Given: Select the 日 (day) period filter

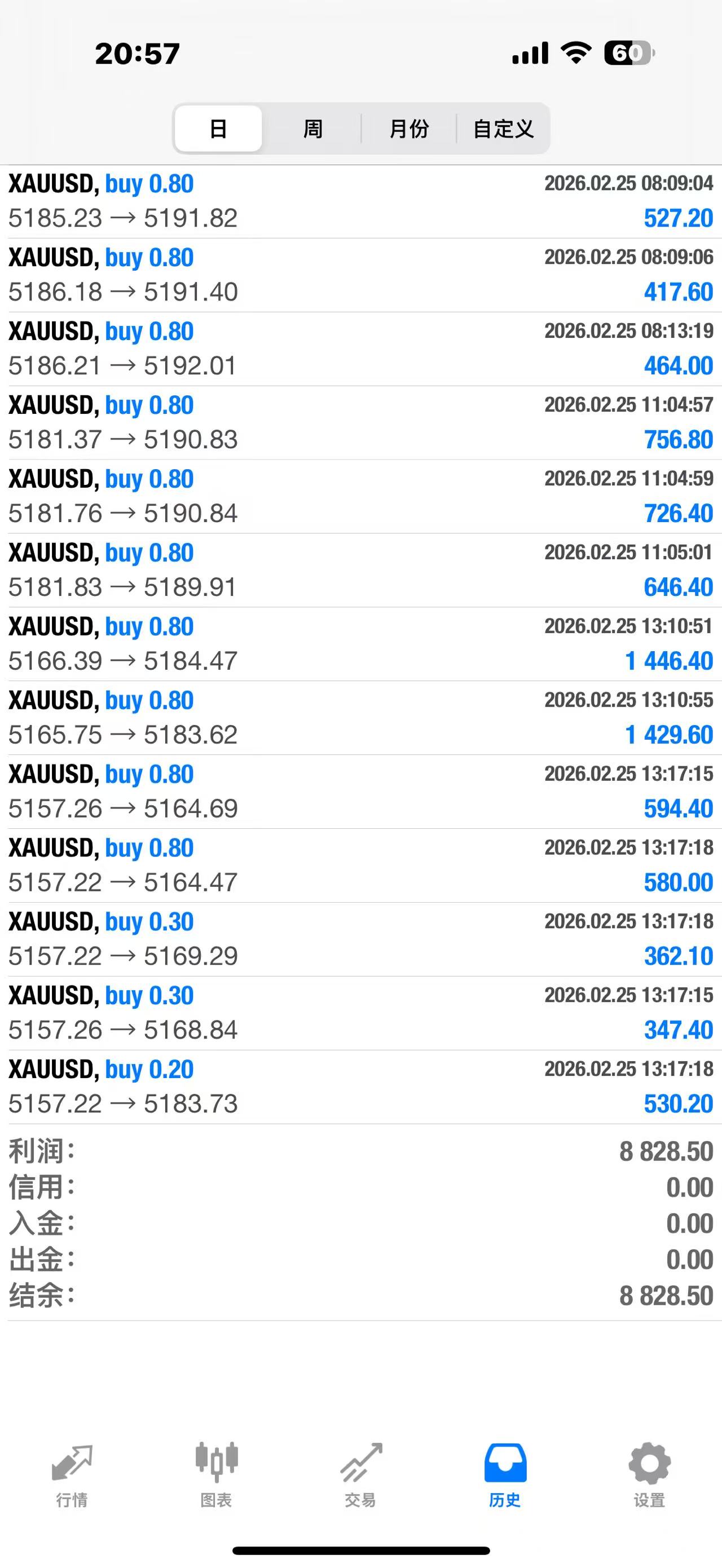Looking at the screenshot, I should coord(218,129).
